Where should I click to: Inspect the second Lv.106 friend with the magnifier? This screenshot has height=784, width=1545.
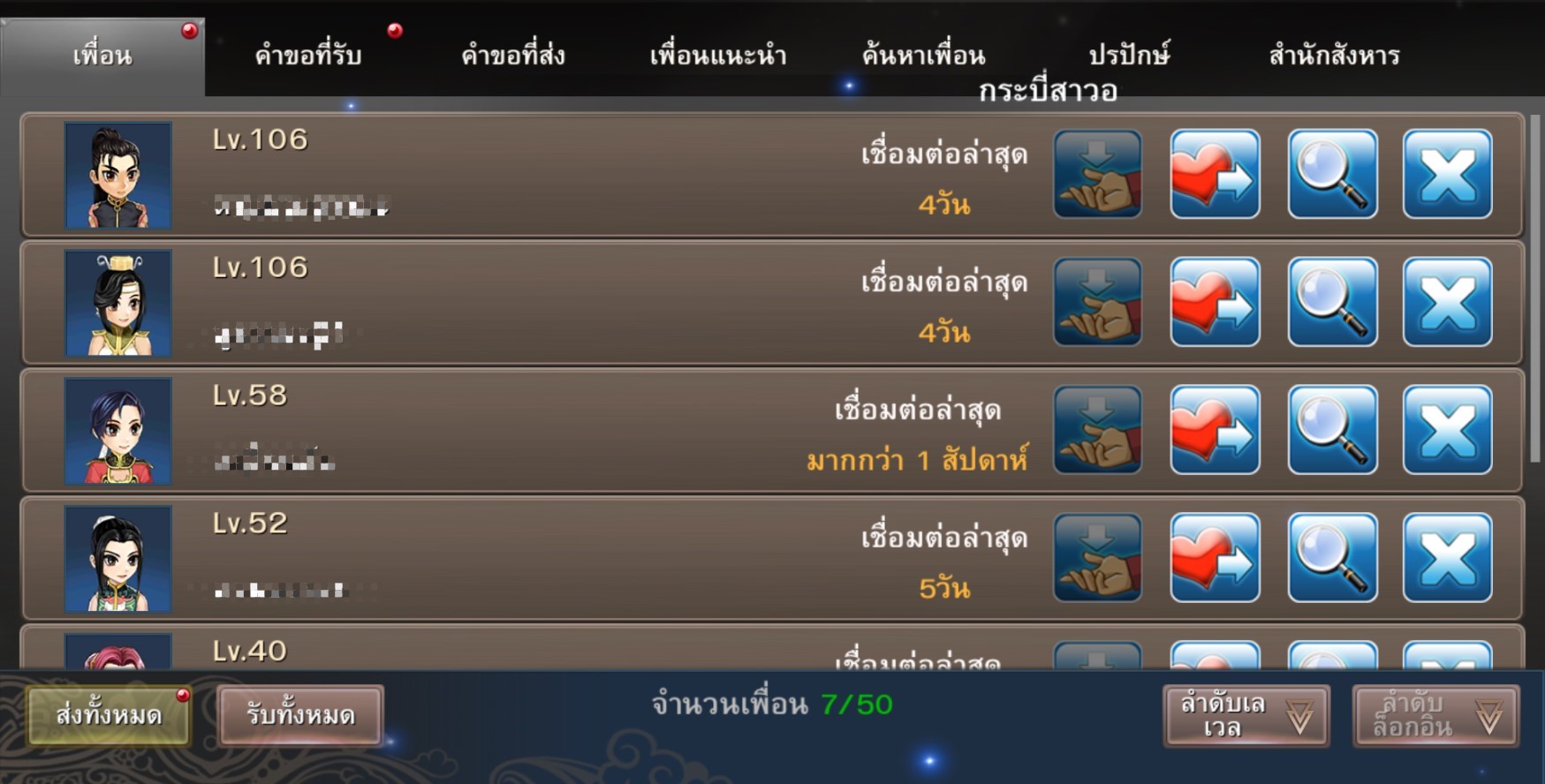1332,302
